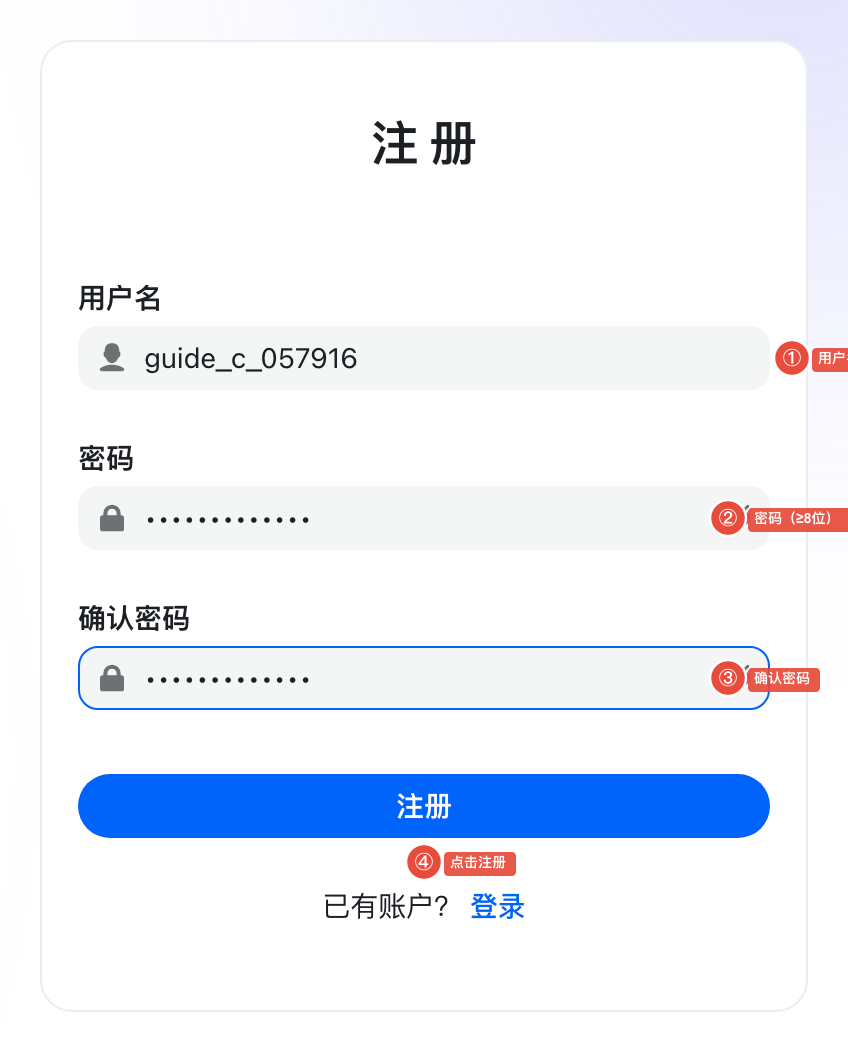Click the person icon in username field
The width and height of the screenshot is (848, 1052).
point(113,358)
